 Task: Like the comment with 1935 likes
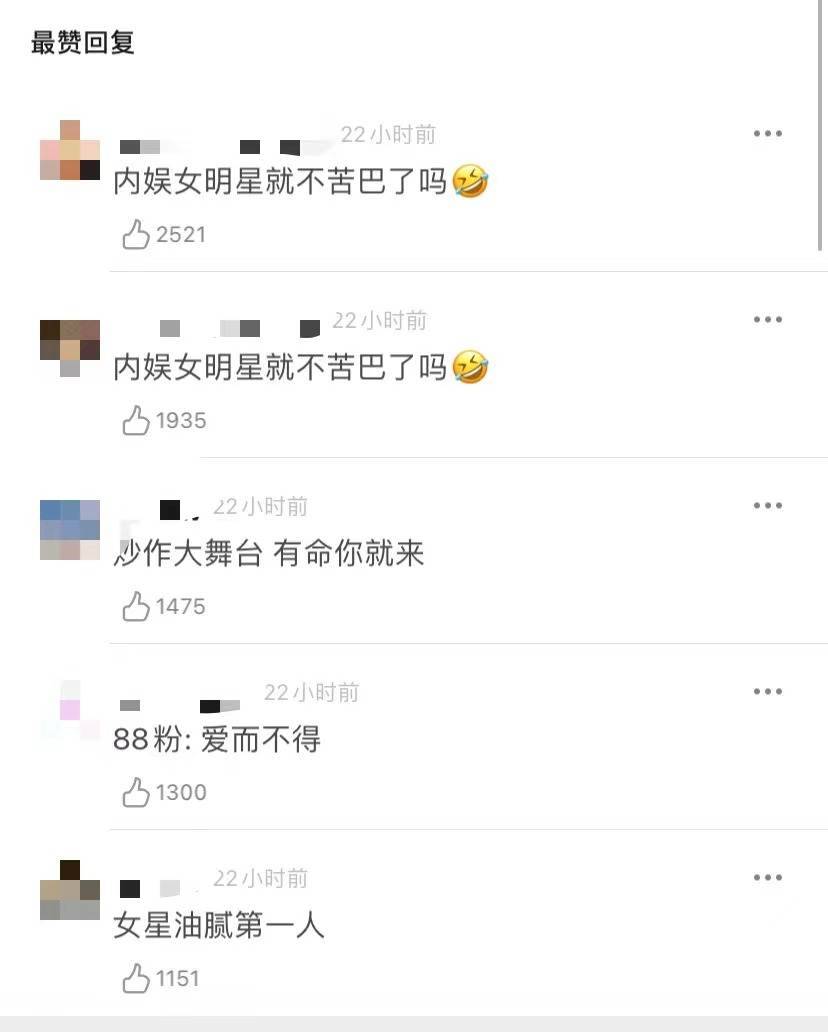(136, 421)
